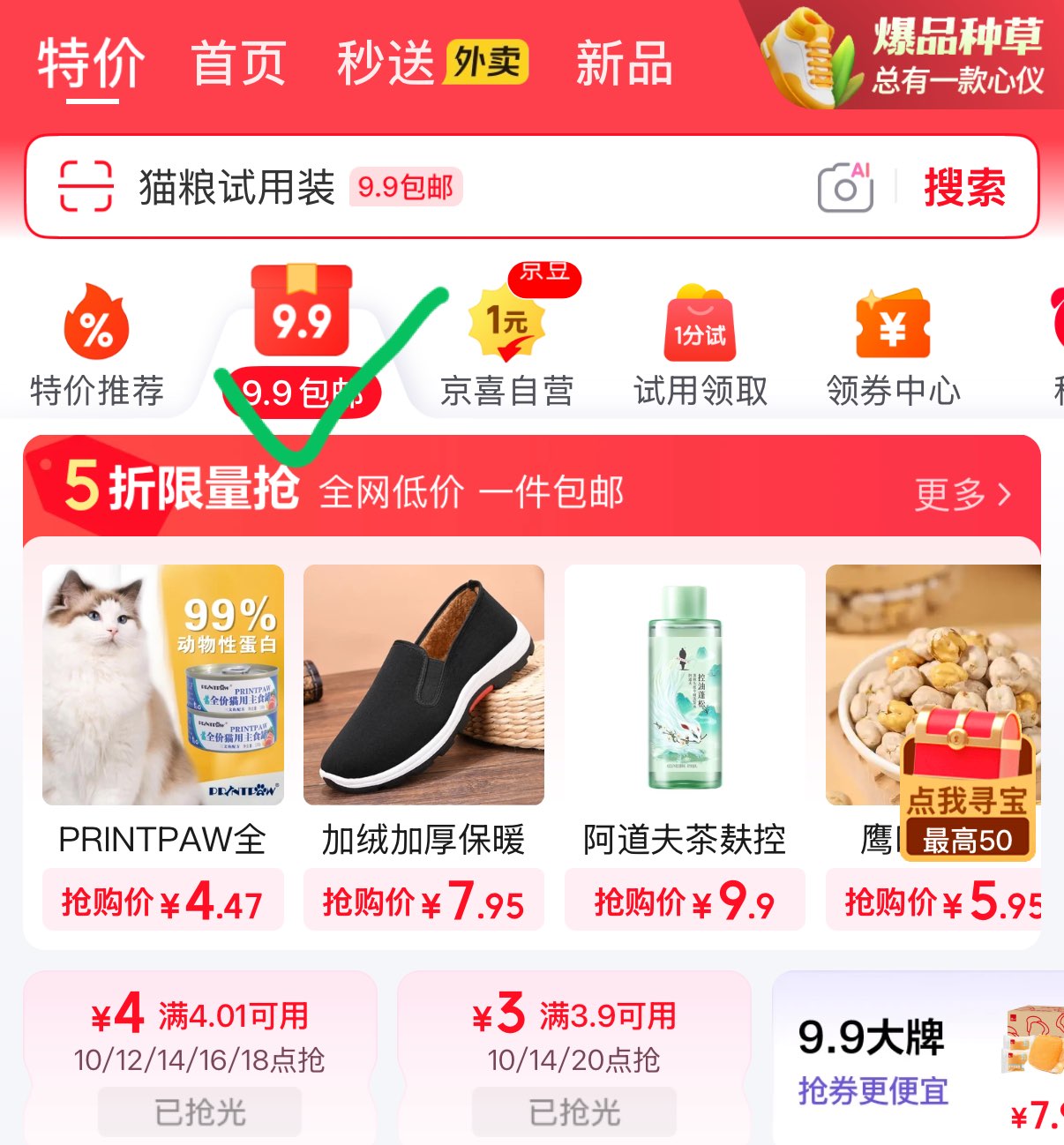Go to 领券中心
Viewport: 1064px width, 1145px height.
(893, 346)
